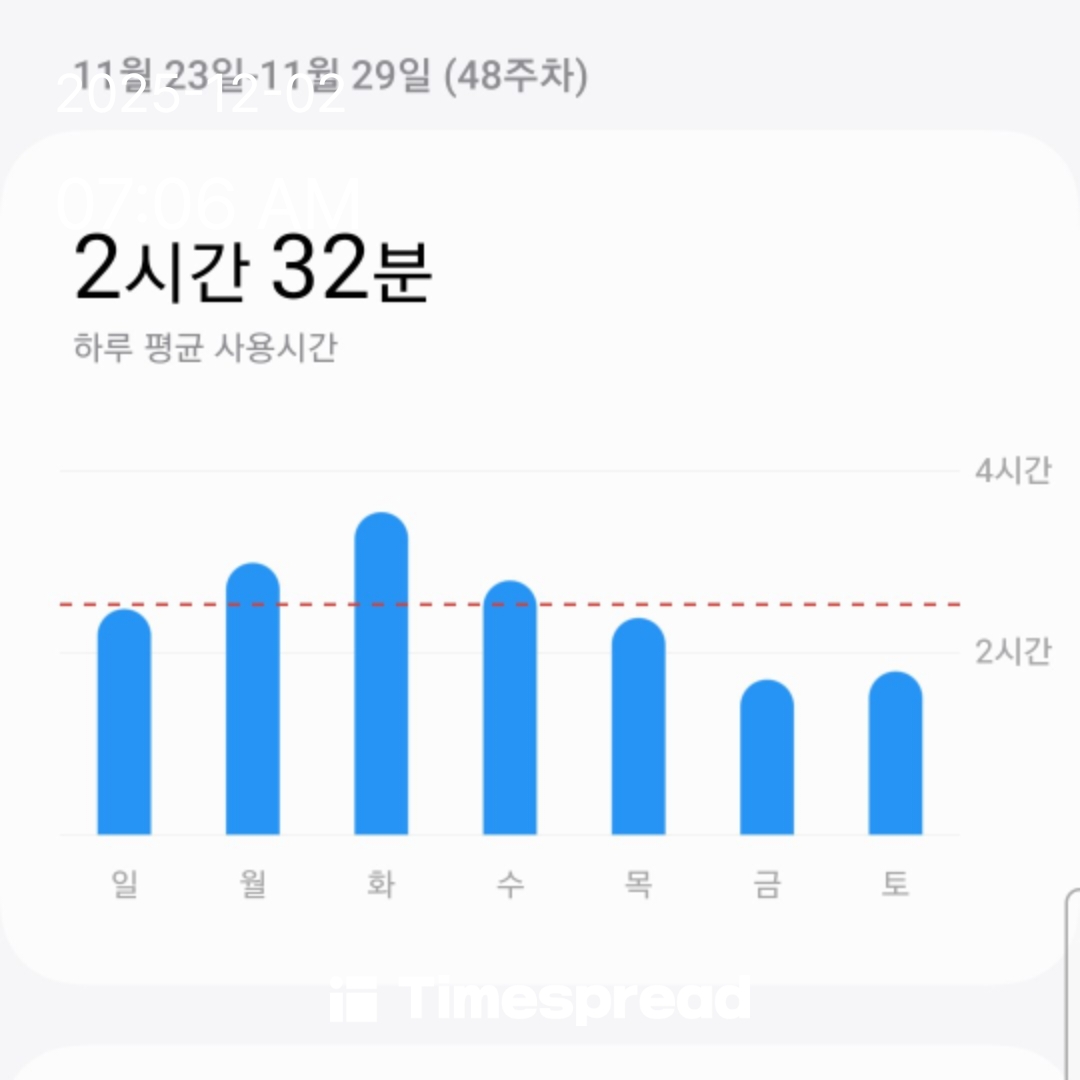Select the 화 (Tuesday) usage bar
The width and height of the screenshot is (1080, 1080).
pos(381,675)
